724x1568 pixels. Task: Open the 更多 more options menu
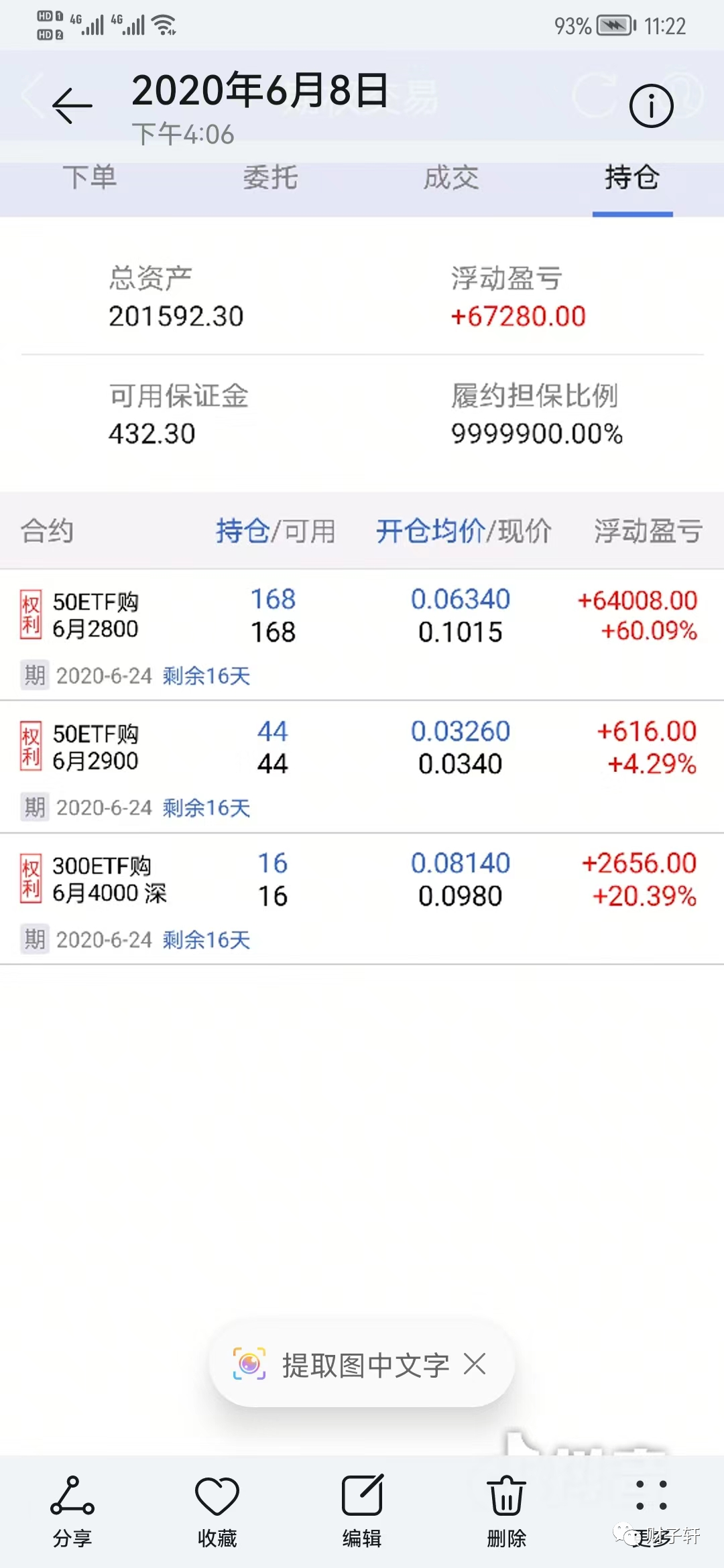pyautogui.click(x=651, y=1510)
